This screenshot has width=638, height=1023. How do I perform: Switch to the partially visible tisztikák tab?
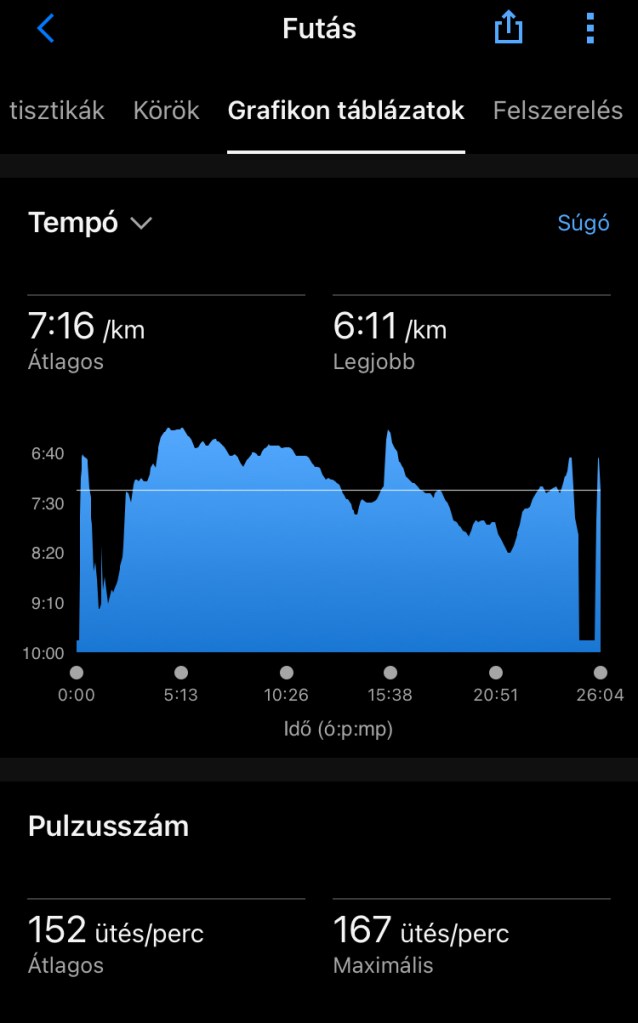(x=57, y=111)
